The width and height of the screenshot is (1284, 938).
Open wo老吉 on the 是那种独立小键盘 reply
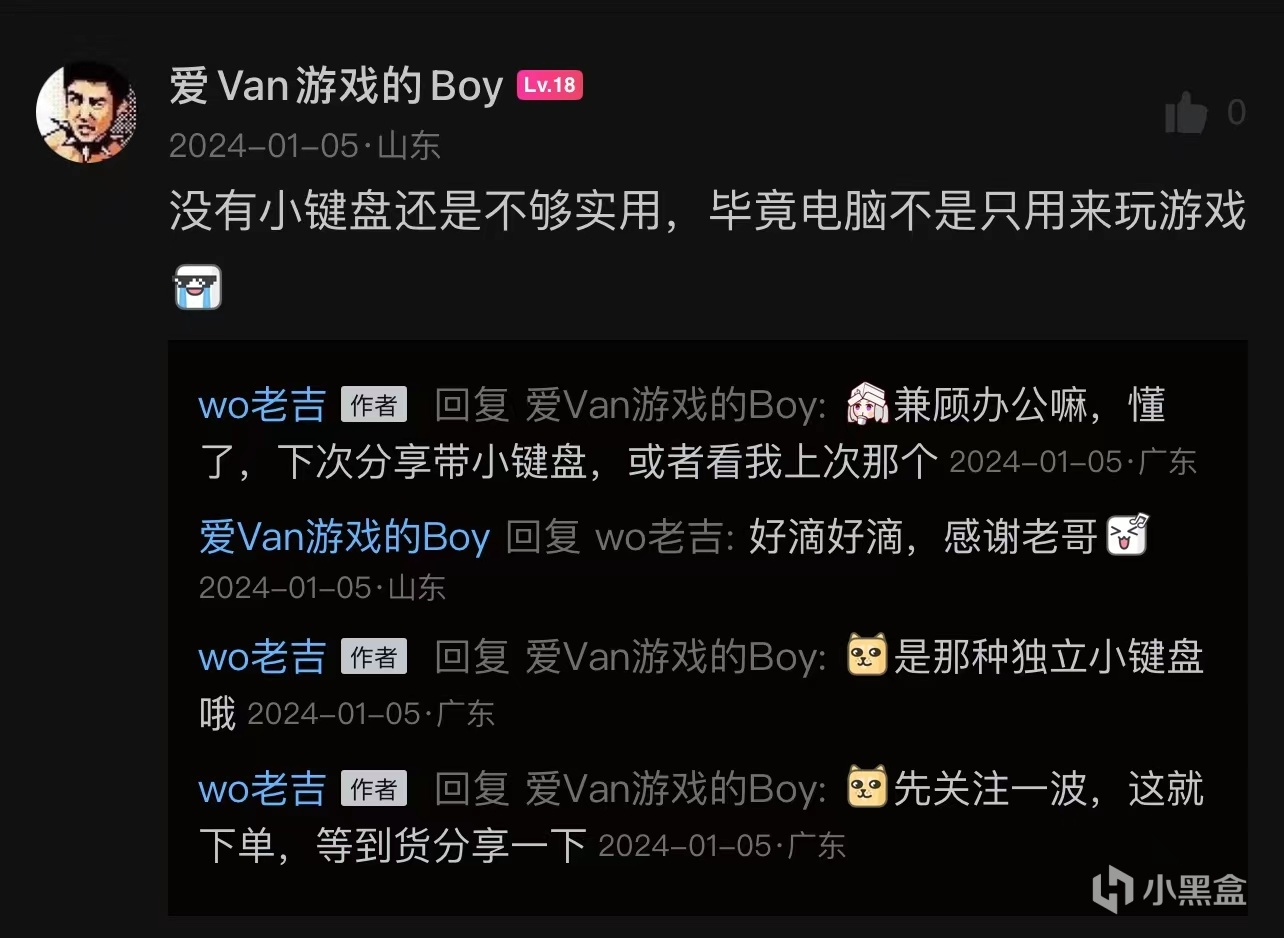coord(262,657)
